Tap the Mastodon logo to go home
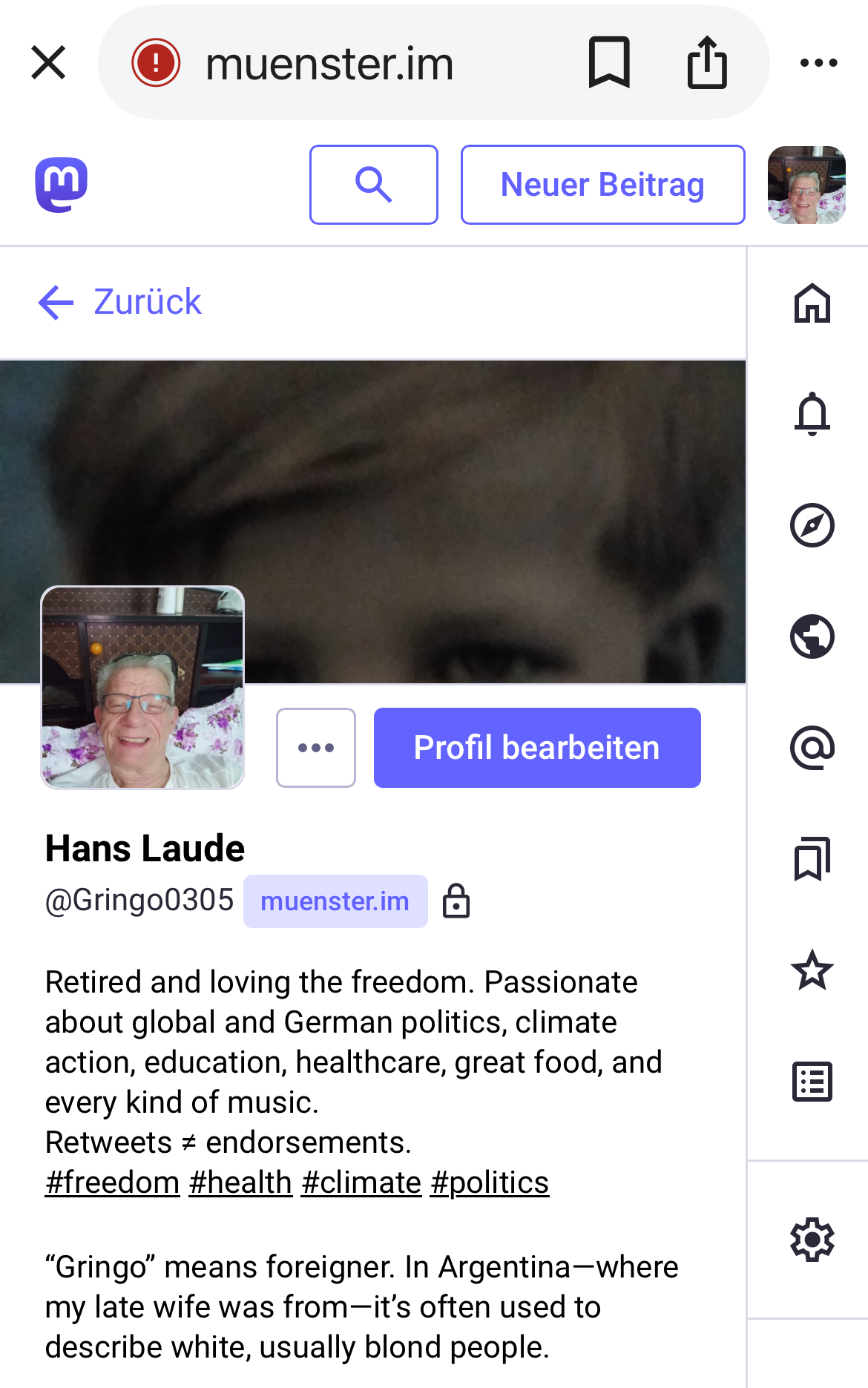The height and width of the screenshot is (1388, 868). coord(62,185)
